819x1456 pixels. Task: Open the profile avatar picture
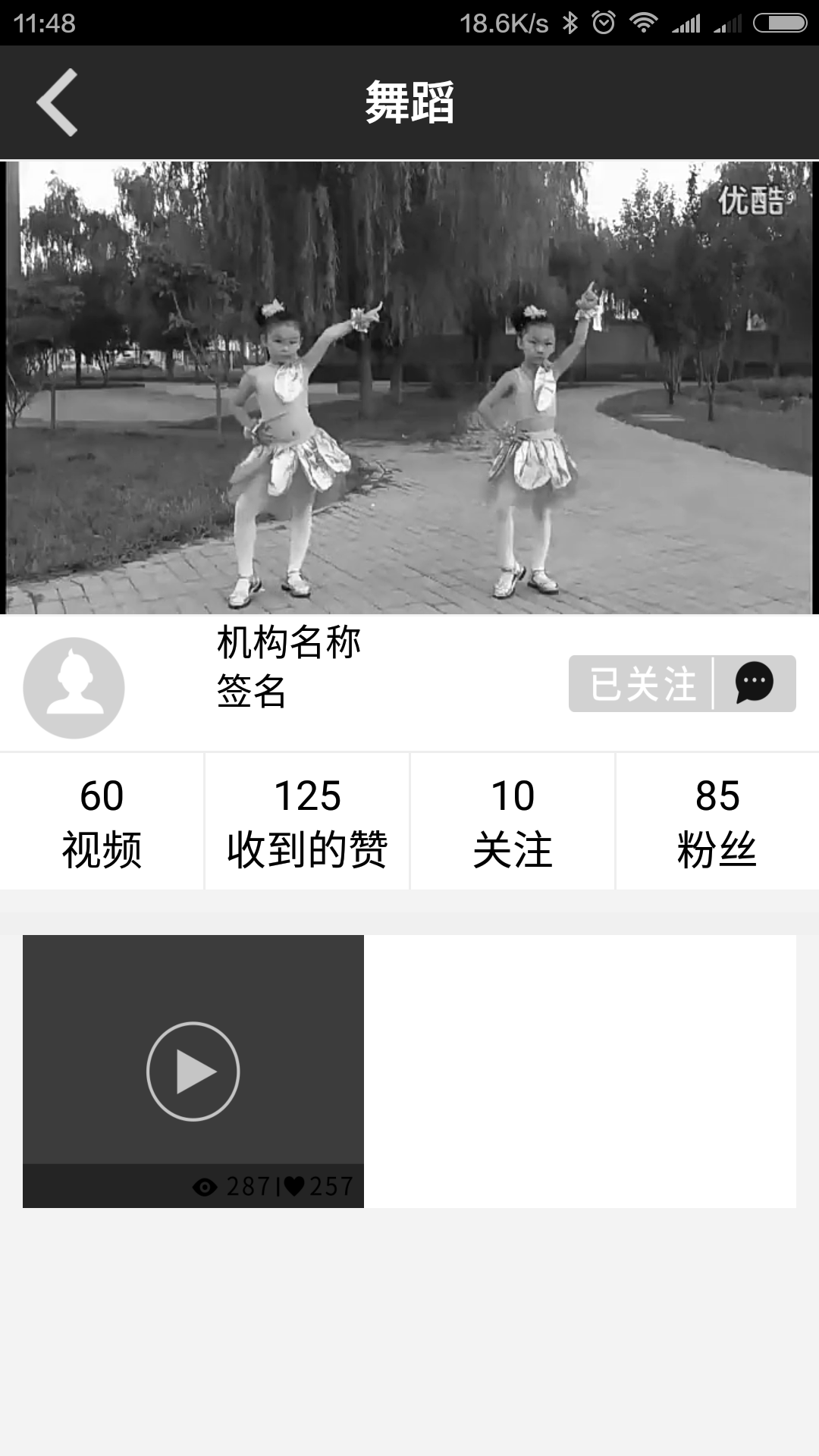point(74,688)
